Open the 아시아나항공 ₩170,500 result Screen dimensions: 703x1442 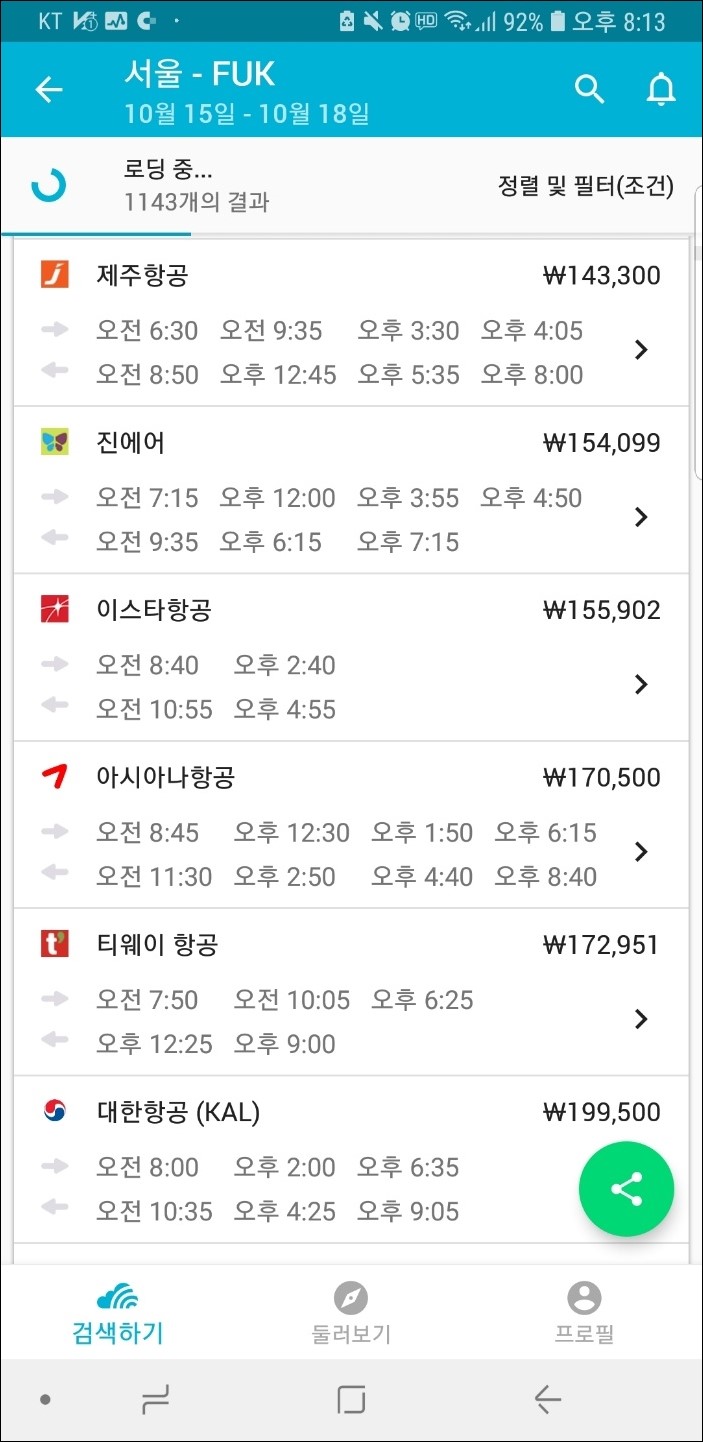(x=351, y=825)
